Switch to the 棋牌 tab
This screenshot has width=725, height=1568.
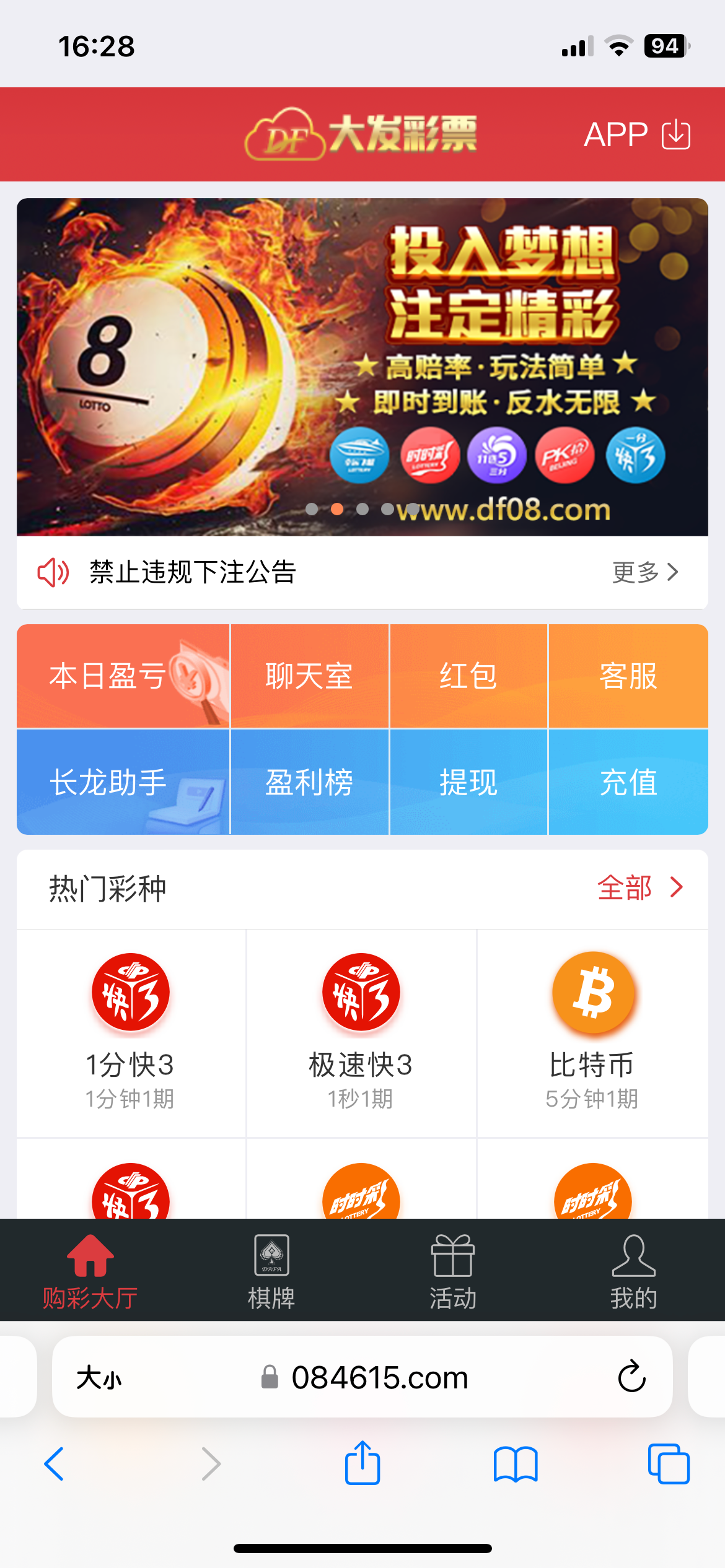point(271,1271)
